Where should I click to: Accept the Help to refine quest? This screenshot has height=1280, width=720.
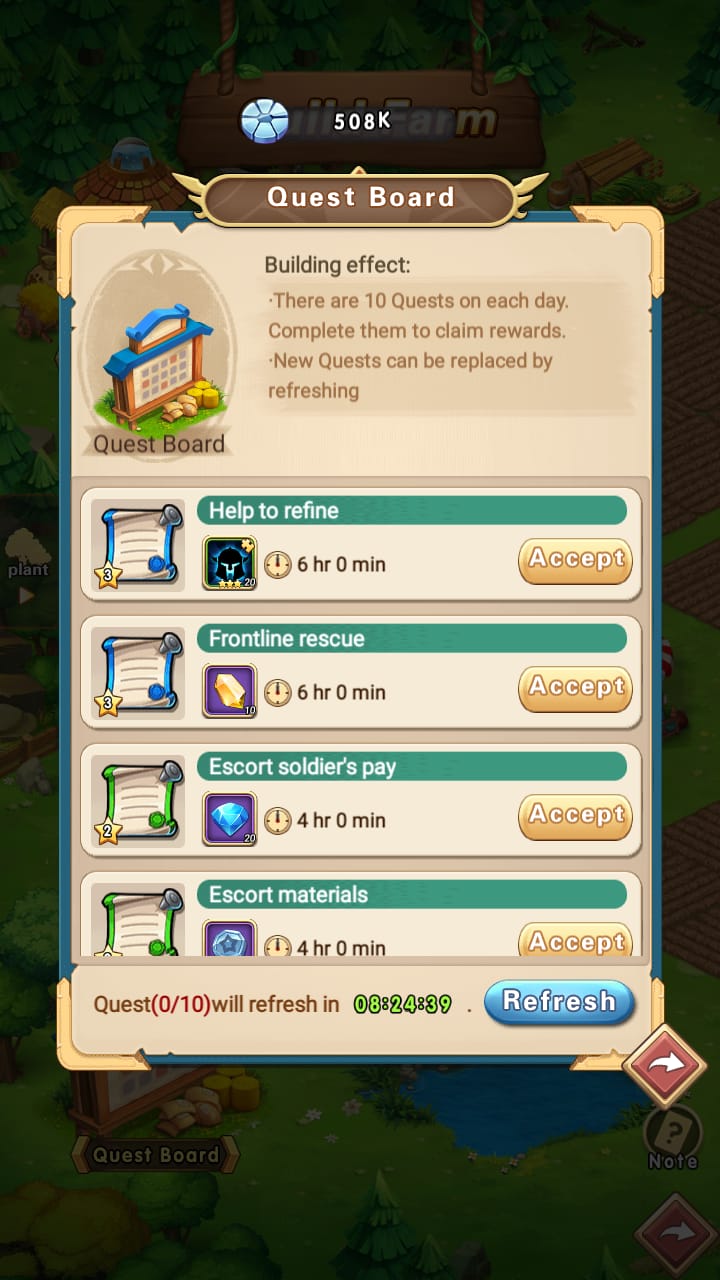[x=575, y=561]
